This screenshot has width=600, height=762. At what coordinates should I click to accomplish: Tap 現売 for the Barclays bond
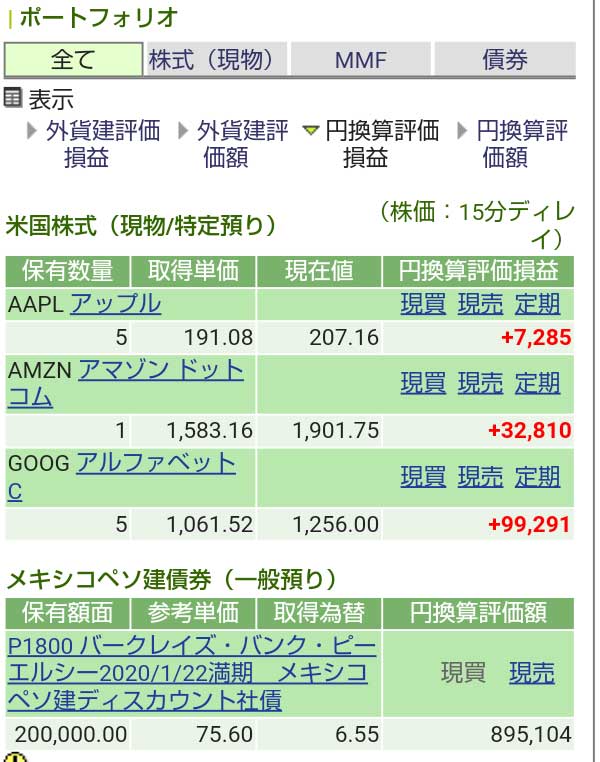point(531,673)
